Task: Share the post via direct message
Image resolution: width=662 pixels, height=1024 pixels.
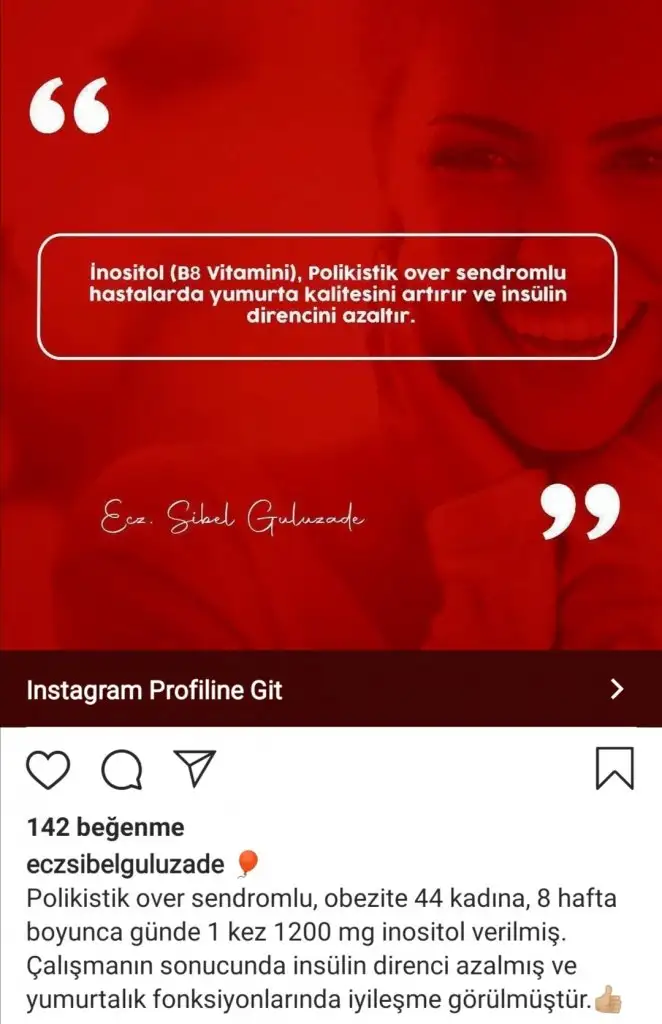Action: point(195,767)
